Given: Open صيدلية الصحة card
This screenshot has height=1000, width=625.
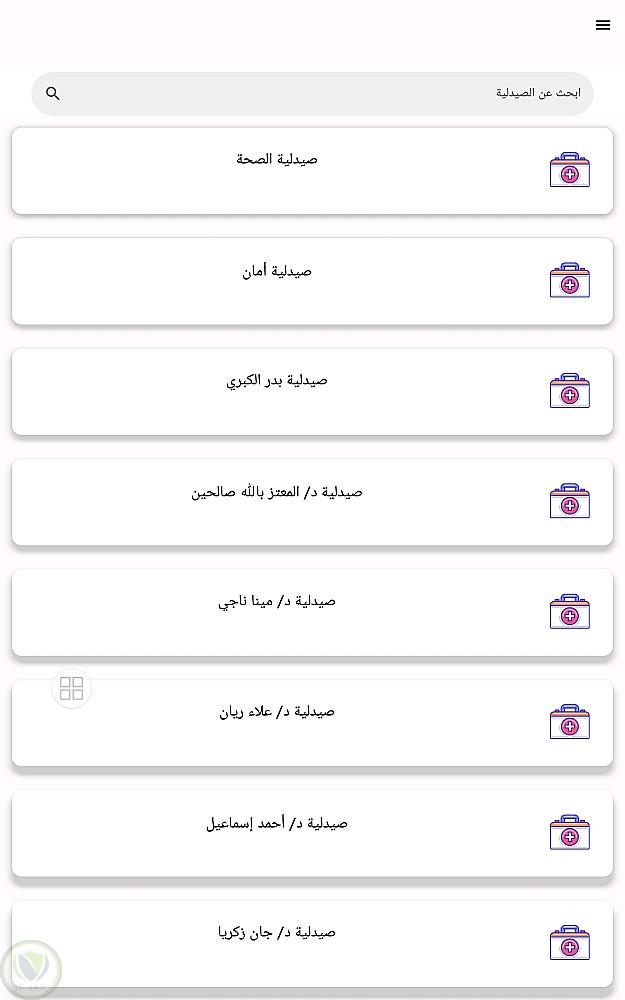Looking at the screenshot, I should click(x=312, y=170).
